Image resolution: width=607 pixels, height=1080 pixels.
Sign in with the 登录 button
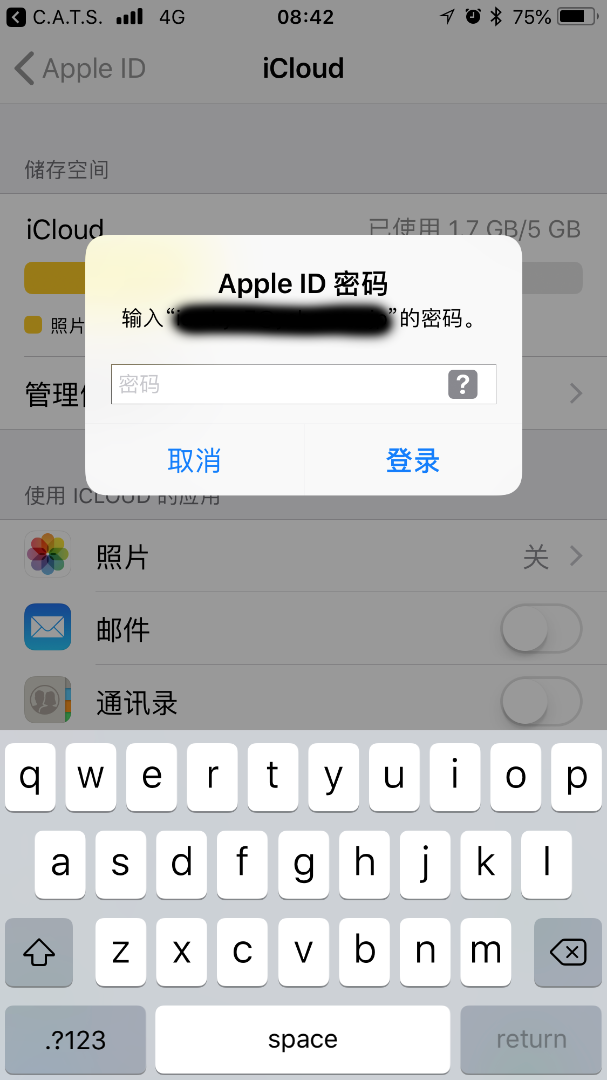pos(413,461)
